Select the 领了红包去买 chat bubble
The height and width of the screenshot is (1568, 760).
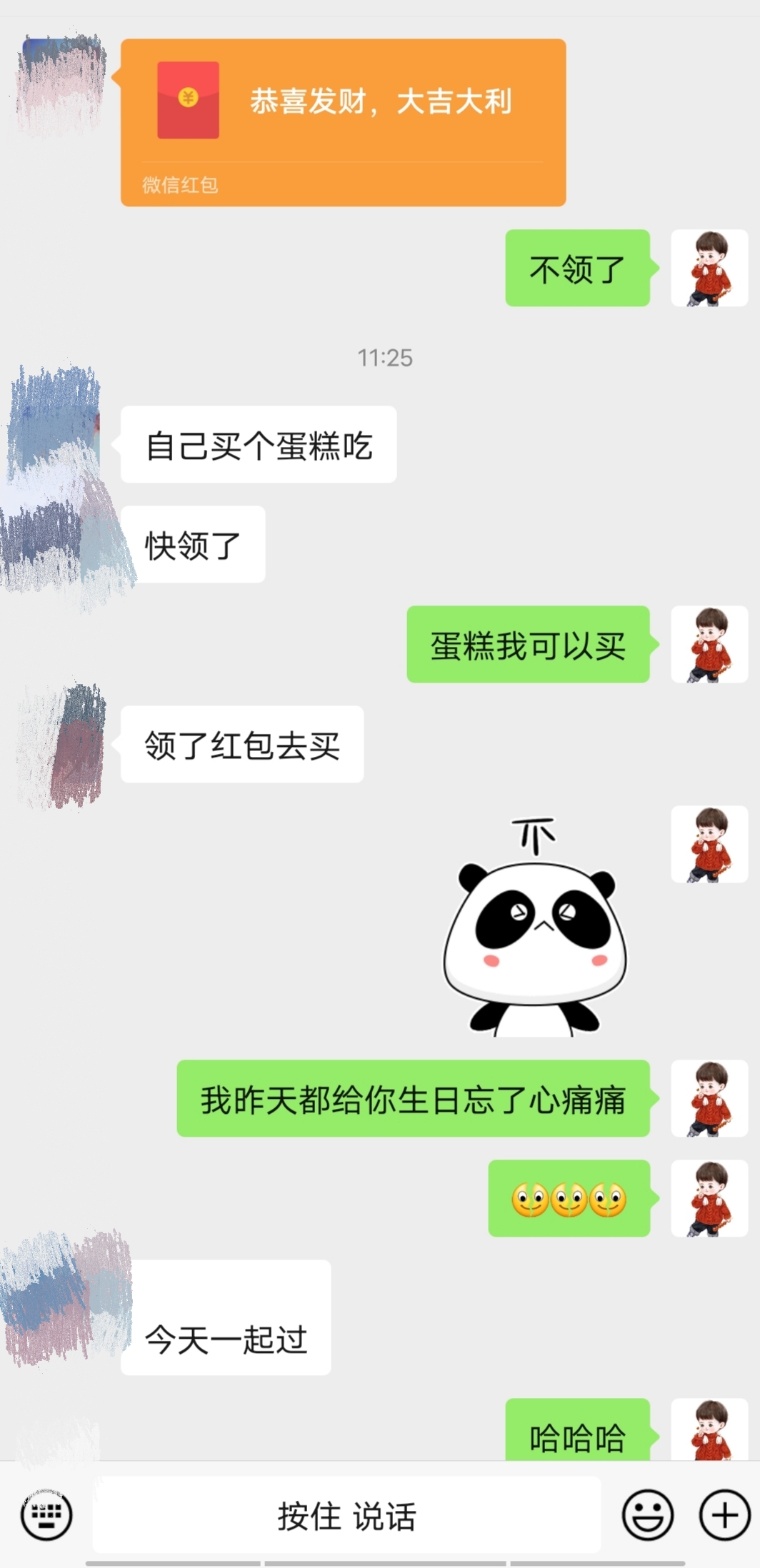(241, 745)
